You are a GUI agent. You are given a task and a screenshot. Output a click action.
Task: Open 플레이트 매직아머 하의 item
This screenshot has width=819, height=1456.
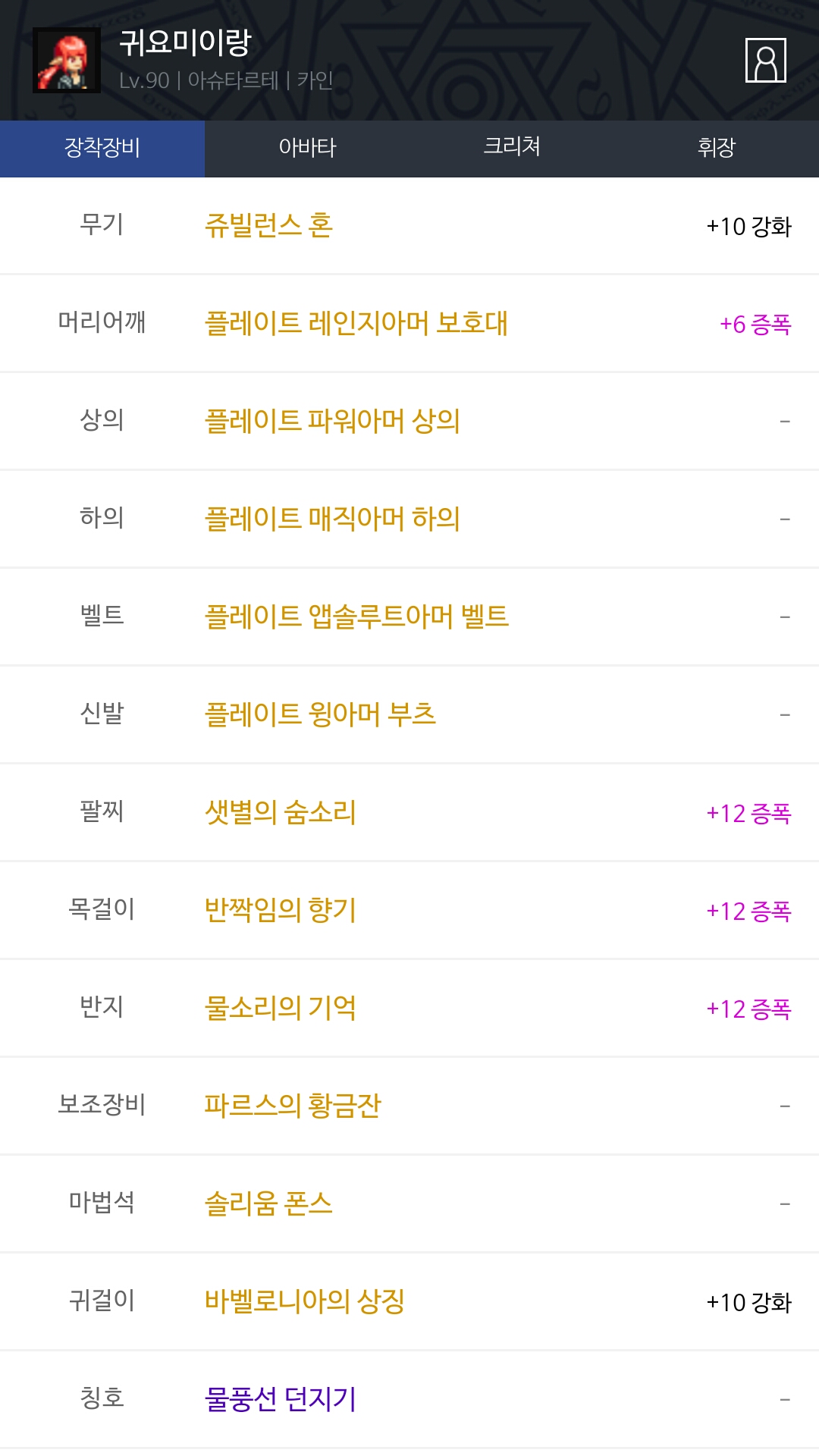332,519
